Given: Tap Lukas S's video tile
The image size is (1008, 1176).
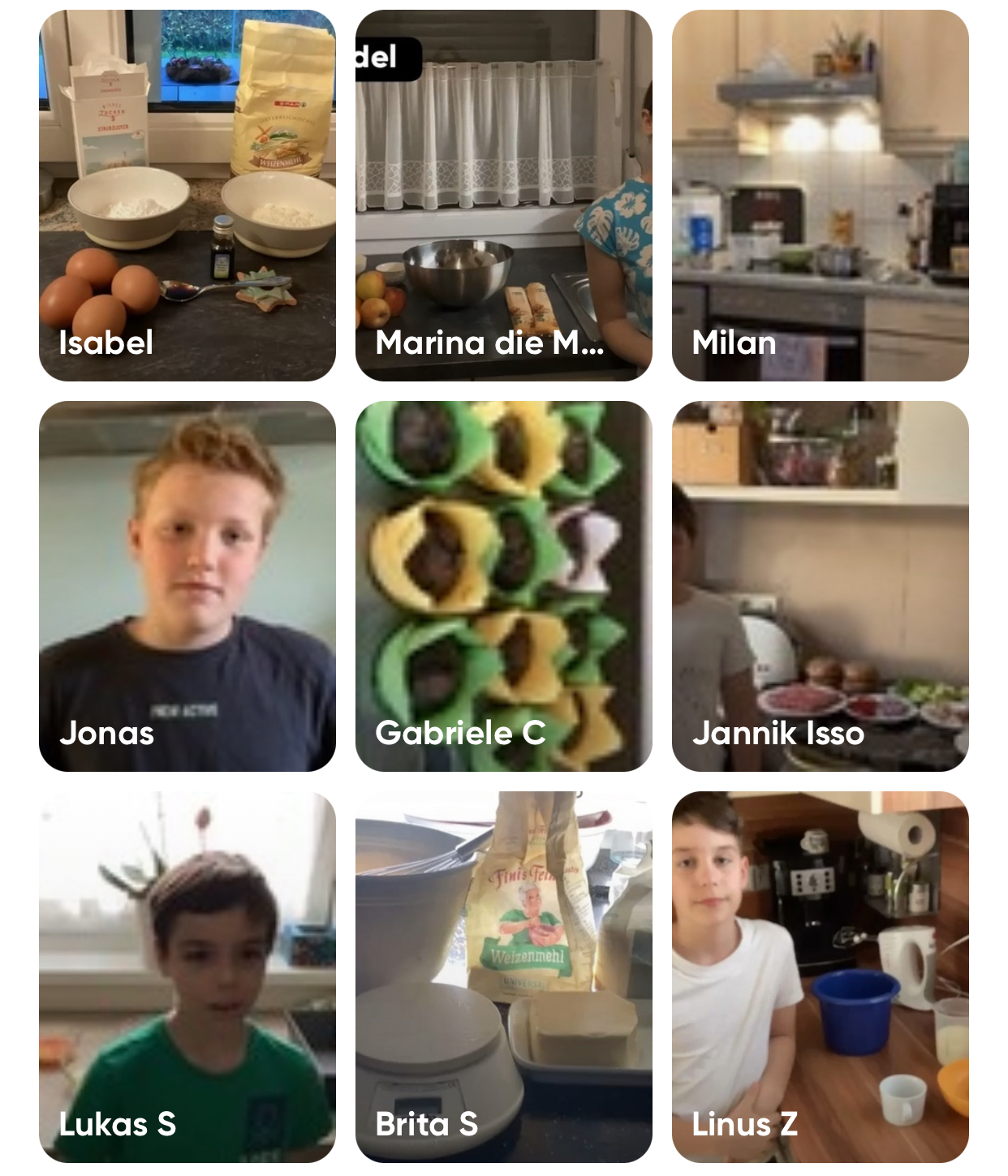Looking at the screenshot, I should (x=187, y=976).
